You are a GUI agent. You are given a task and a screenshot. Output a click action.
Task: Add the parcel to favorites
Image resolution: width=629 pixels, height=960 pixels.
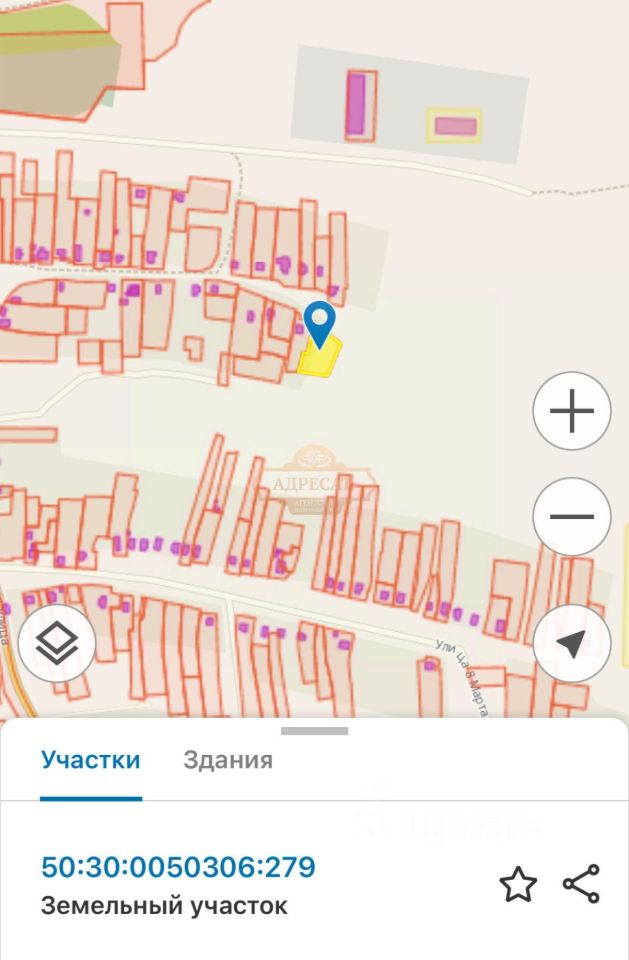pyautogui.click(x=518, y=884)
